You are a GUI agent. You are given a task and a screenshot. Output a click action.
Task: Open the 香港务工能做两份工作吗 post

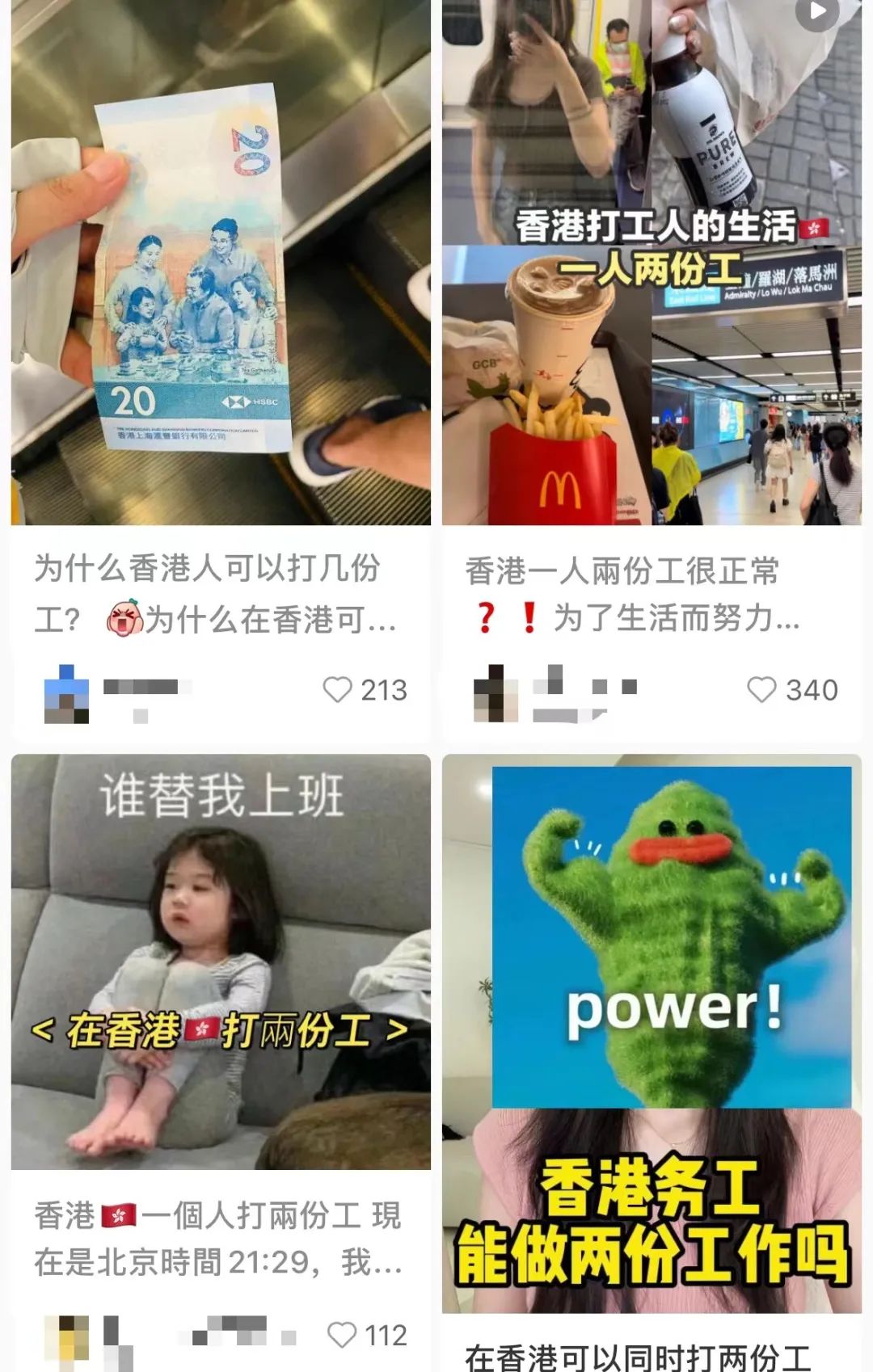tap(652, 1034)
